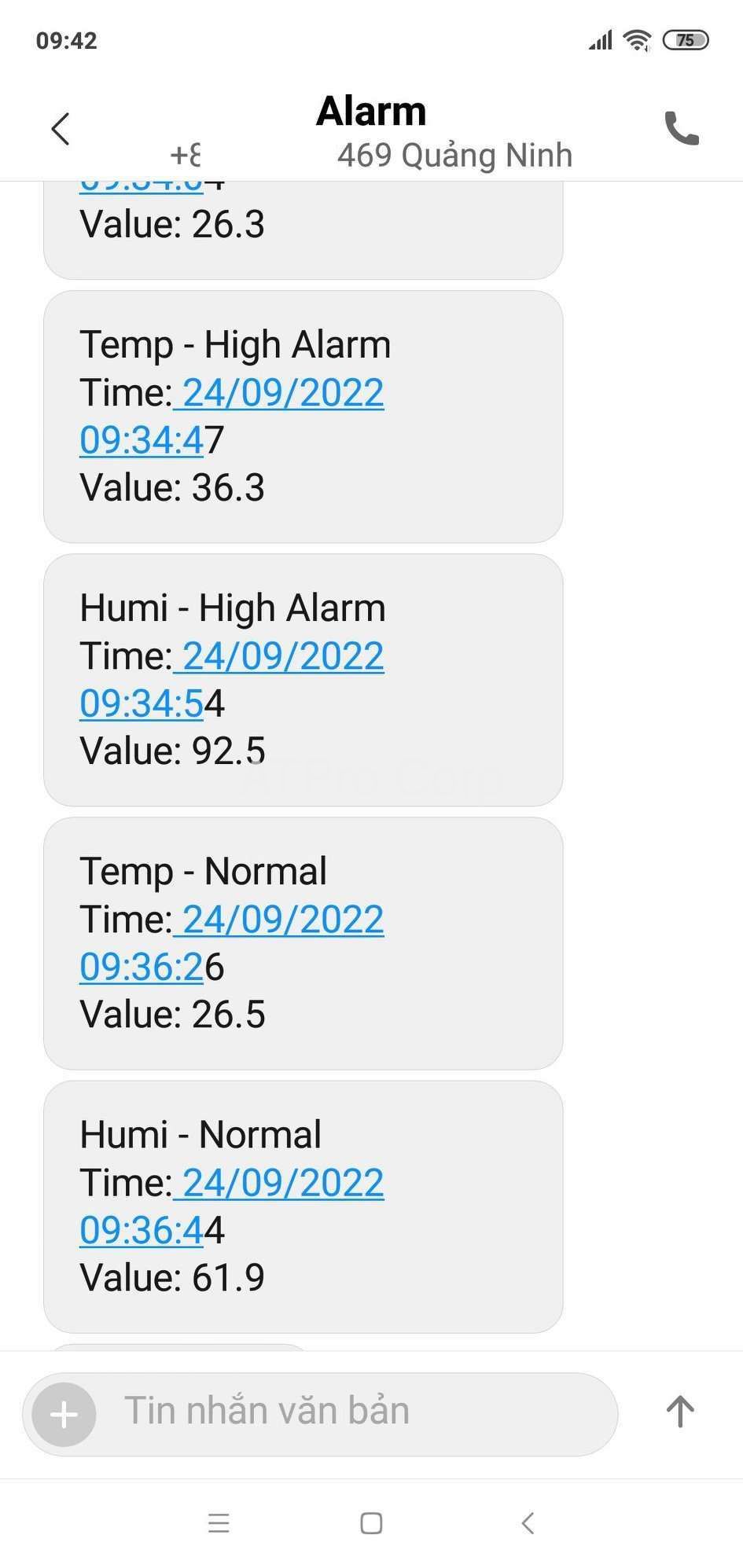Open recent apps from navigation bar

pyautogui.click(x=219, y=1523)
